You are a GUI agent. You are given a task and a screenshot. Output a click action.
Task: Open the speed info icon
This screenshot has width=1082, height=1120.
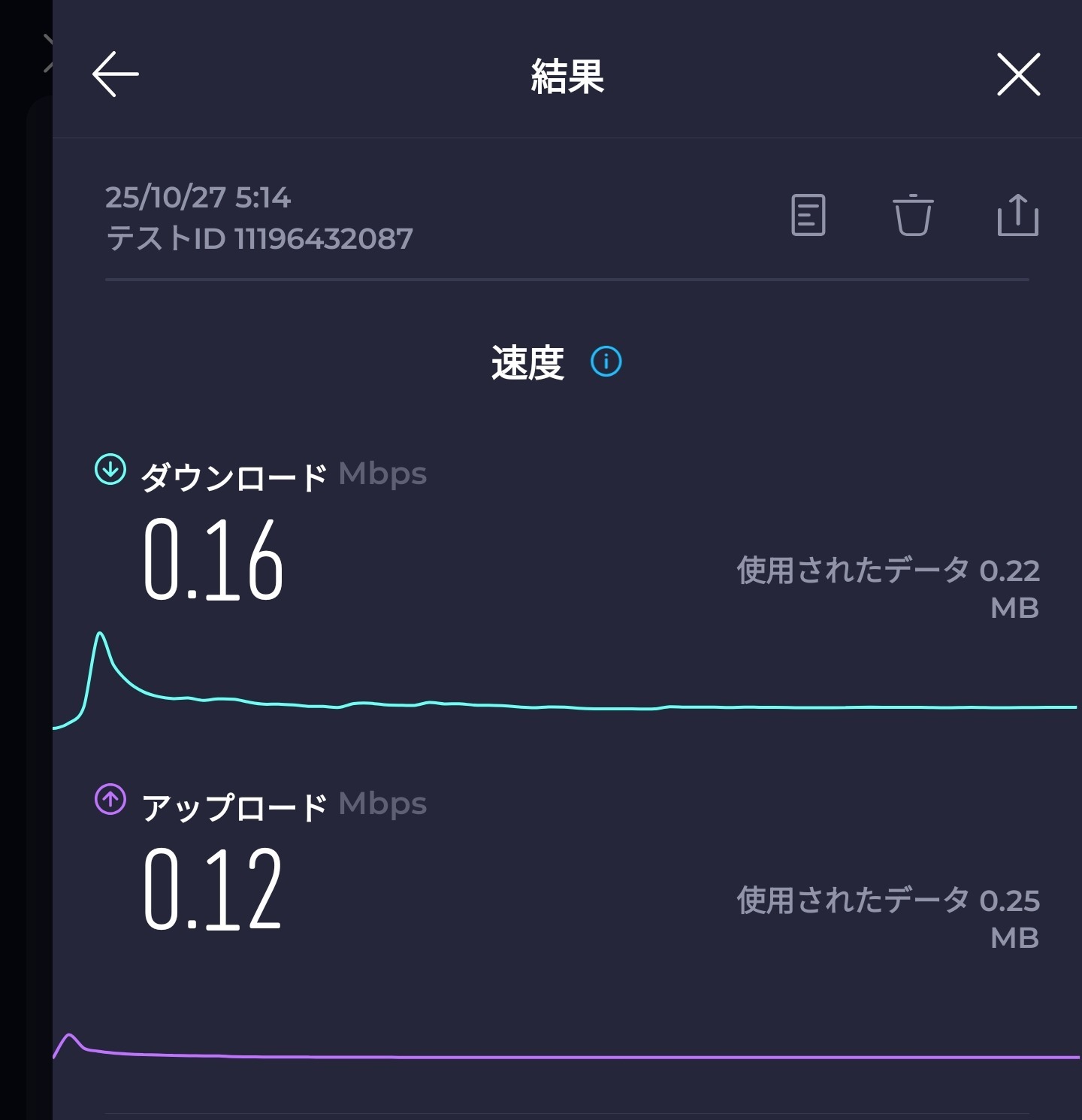[606, 362]
